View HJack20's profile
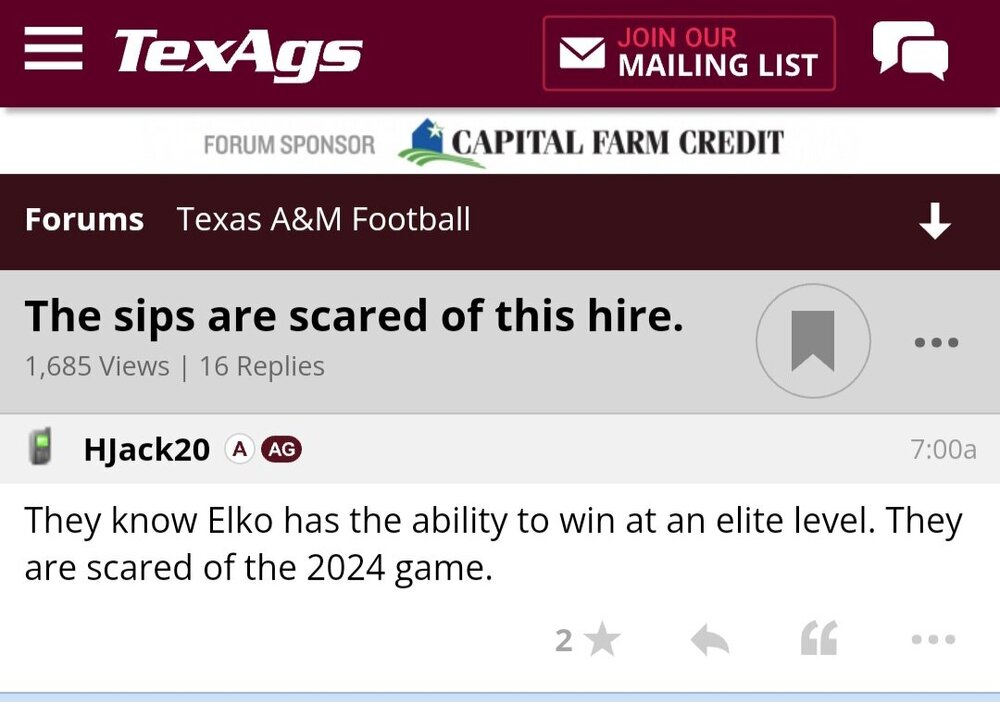The width and height of the screenshot is (1000, 702). (x=146, y=450)
